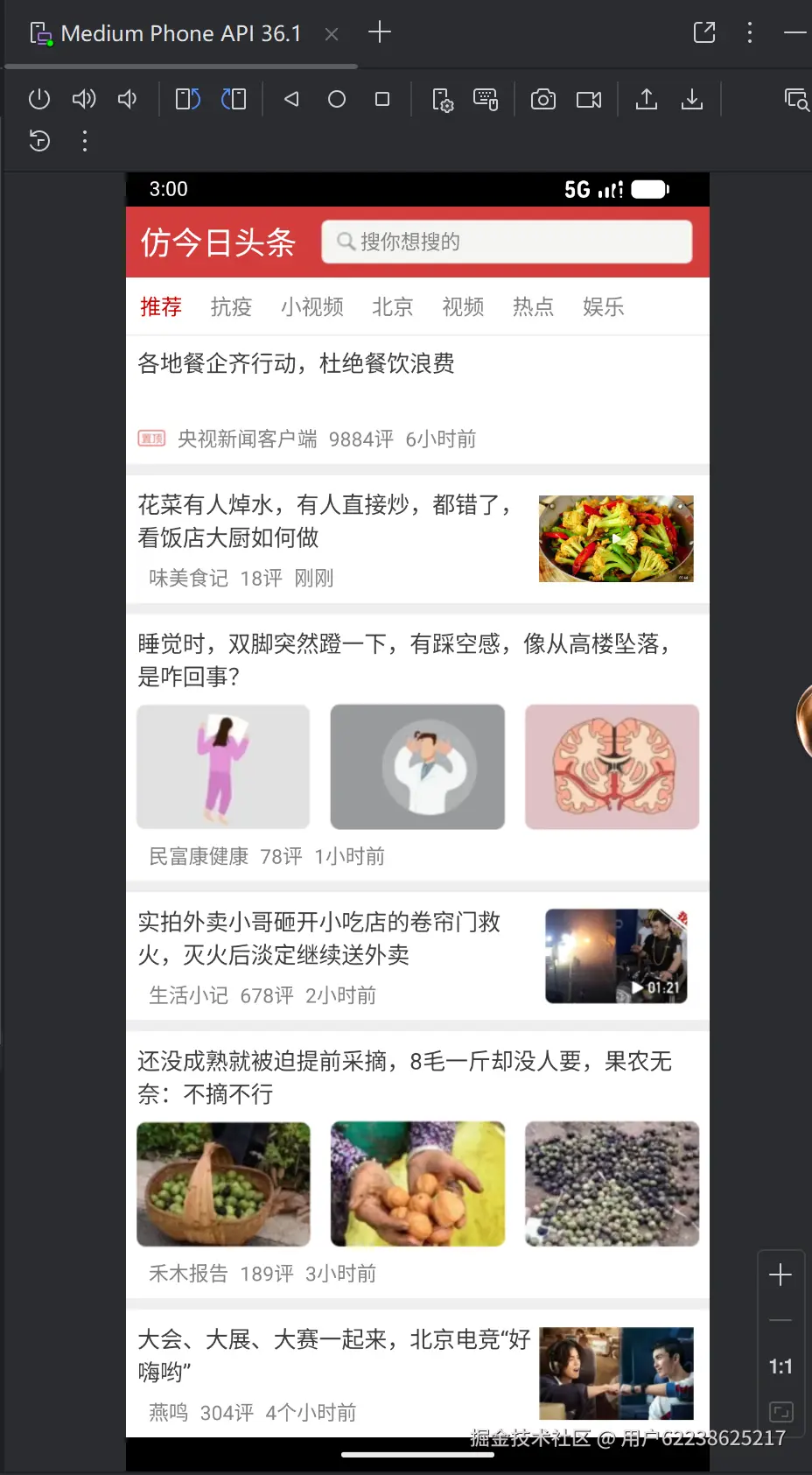Switch to the 抗疫 tab
Viewport: 812px width, 1475px height.
231,307
